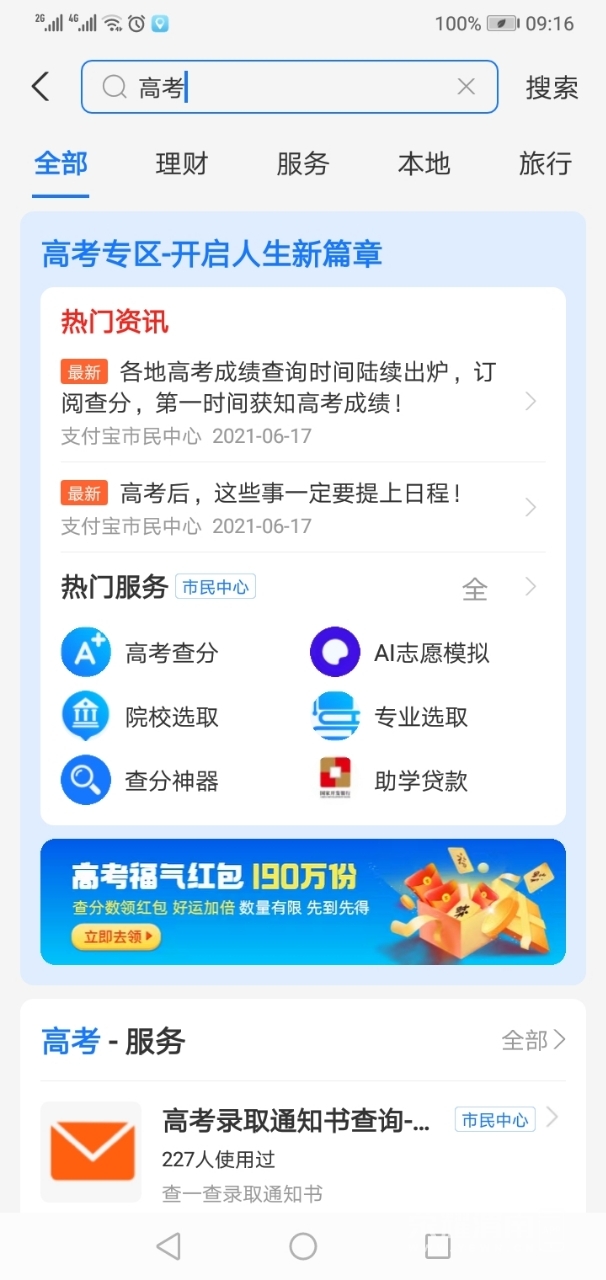Open 专业选取 service
This screenshot has height=1280, width=606.
click(400, 717)
